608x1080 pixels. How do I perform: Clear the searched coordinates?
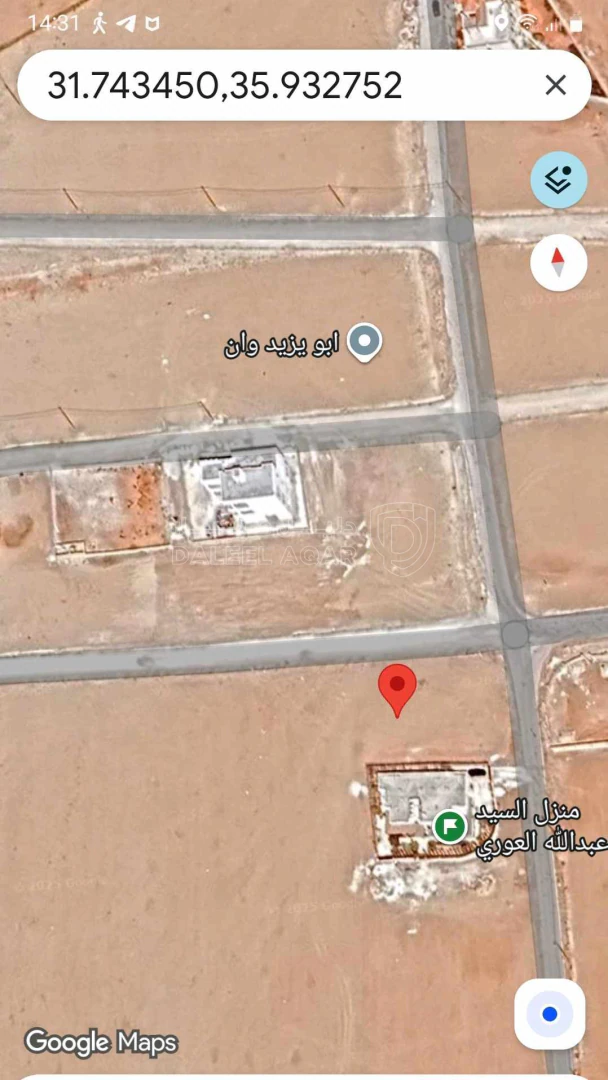tap(556, 86)
